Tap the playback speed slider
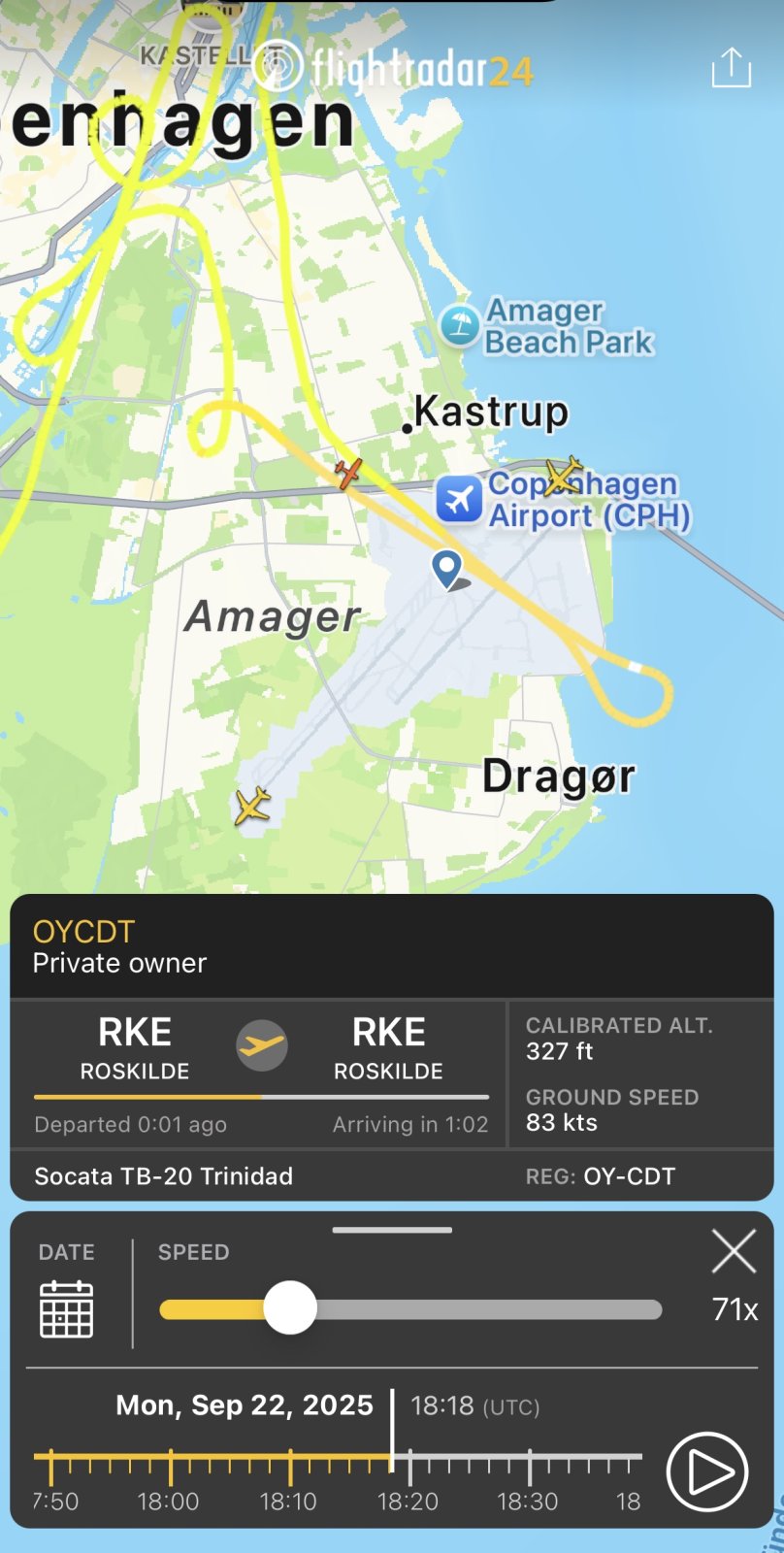784x1553 pixels. coord(290,1309)
